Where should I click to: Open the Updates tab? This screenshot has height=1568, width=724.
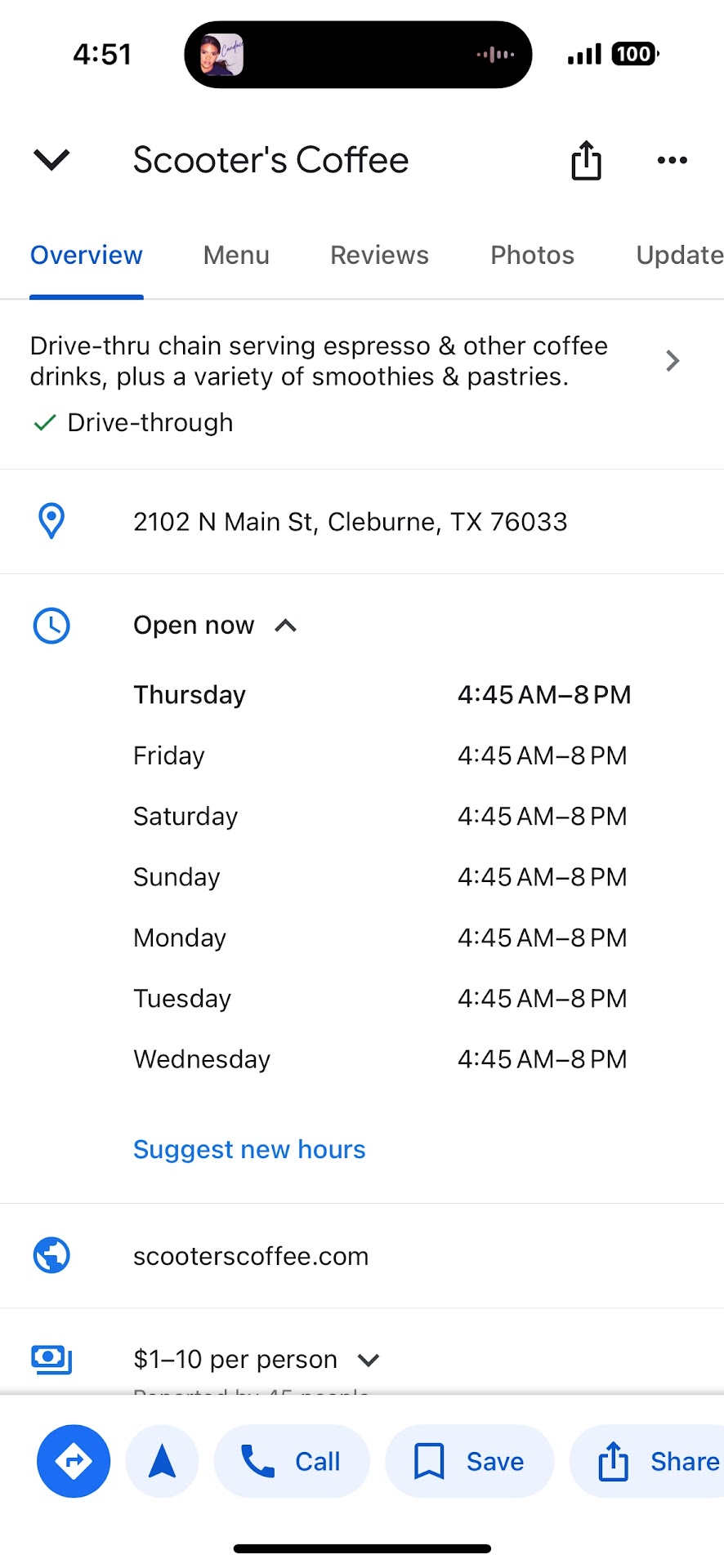click(678, 256)
